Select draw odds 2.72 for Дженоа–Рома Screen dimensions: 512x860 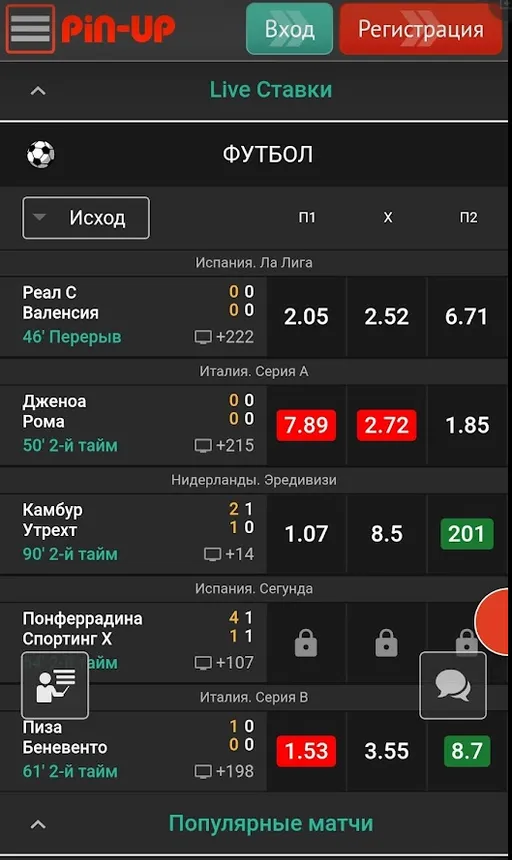(386, 425)
